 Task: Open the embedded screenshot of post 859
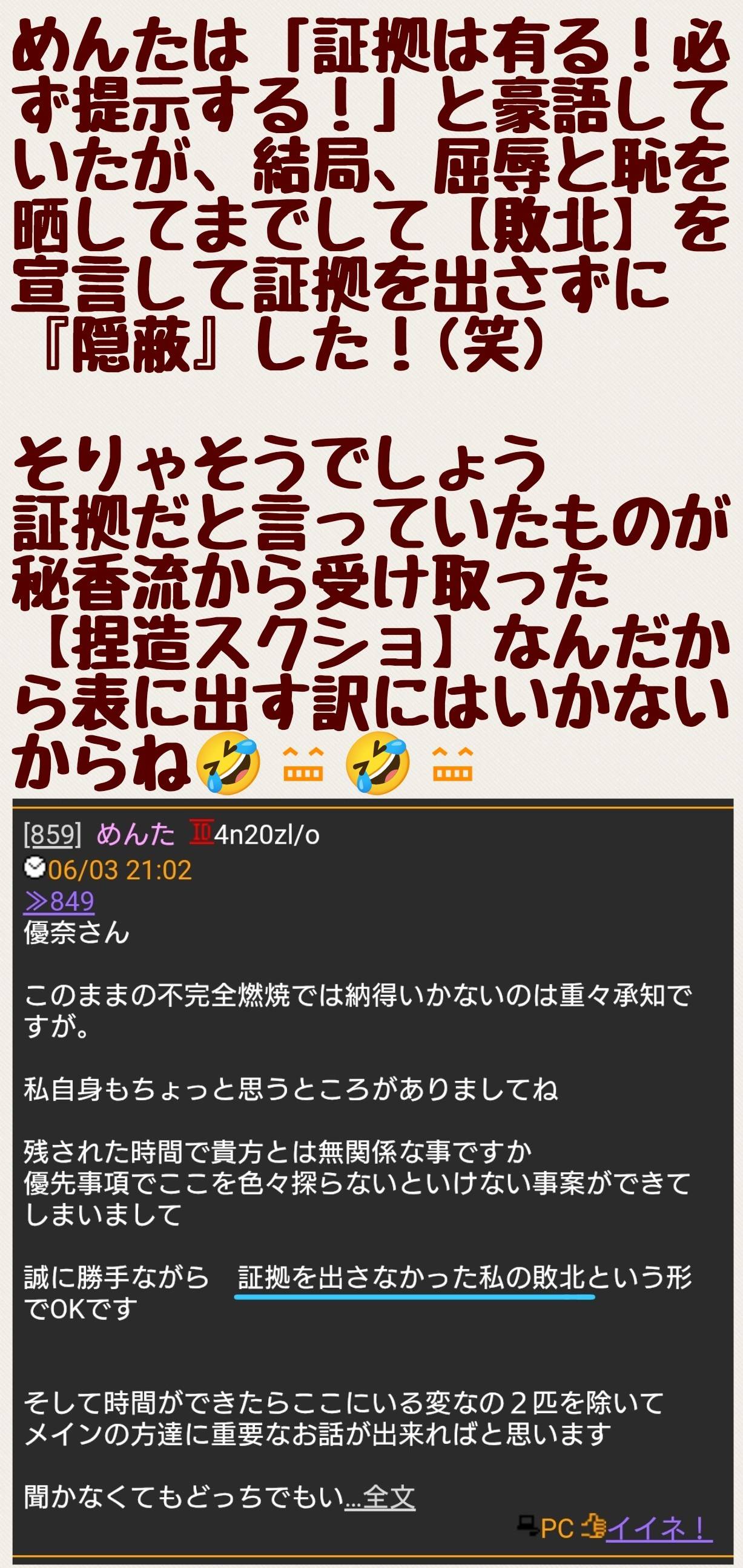click(372, 1182)
